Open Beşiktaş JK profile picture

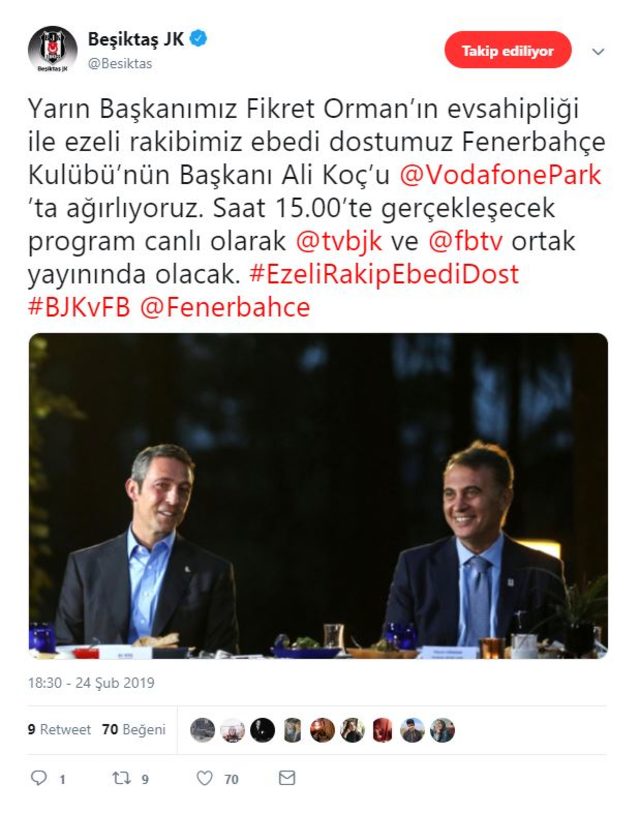[52, 50]
